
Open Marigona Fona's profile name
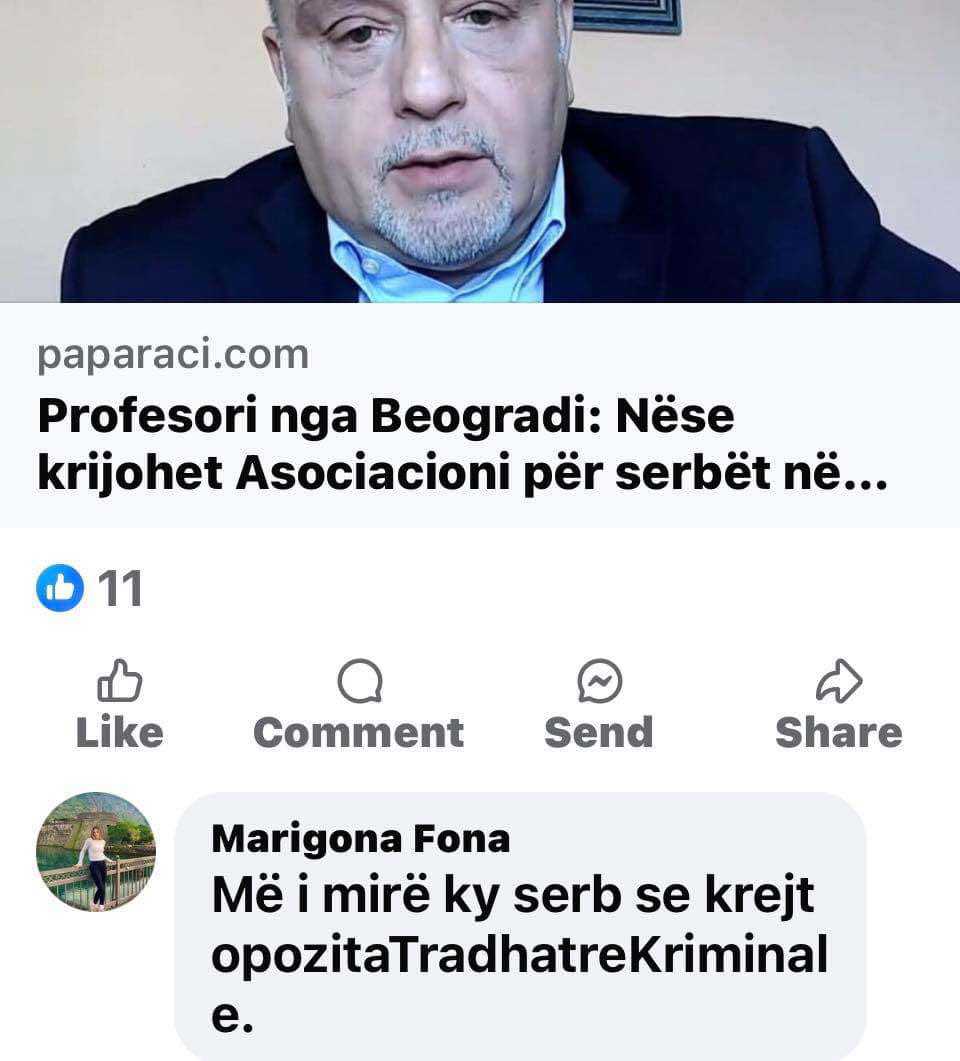(x=360, y=839)
